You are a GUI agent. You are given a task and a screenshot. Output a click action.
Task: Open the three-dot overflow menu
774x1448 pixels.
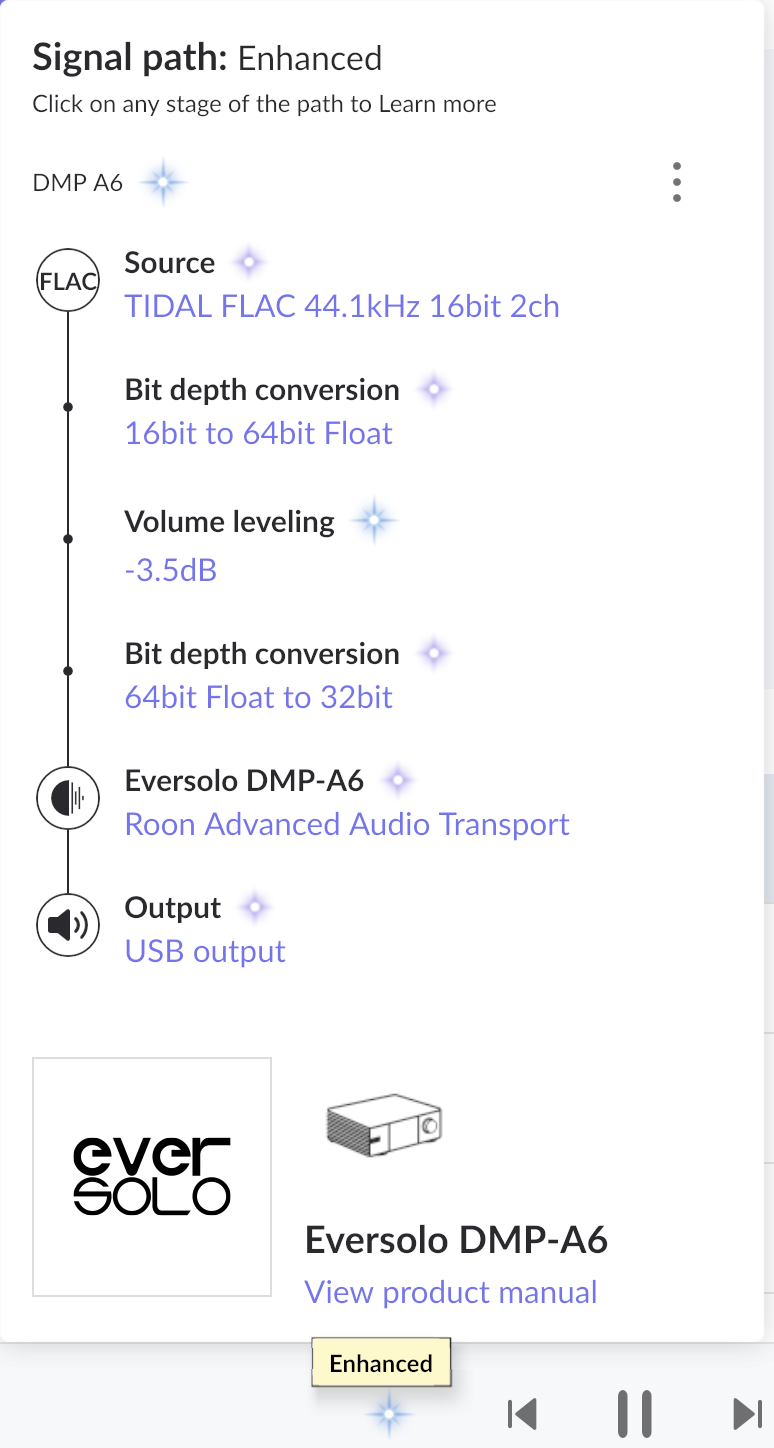(x=677, y=182)
